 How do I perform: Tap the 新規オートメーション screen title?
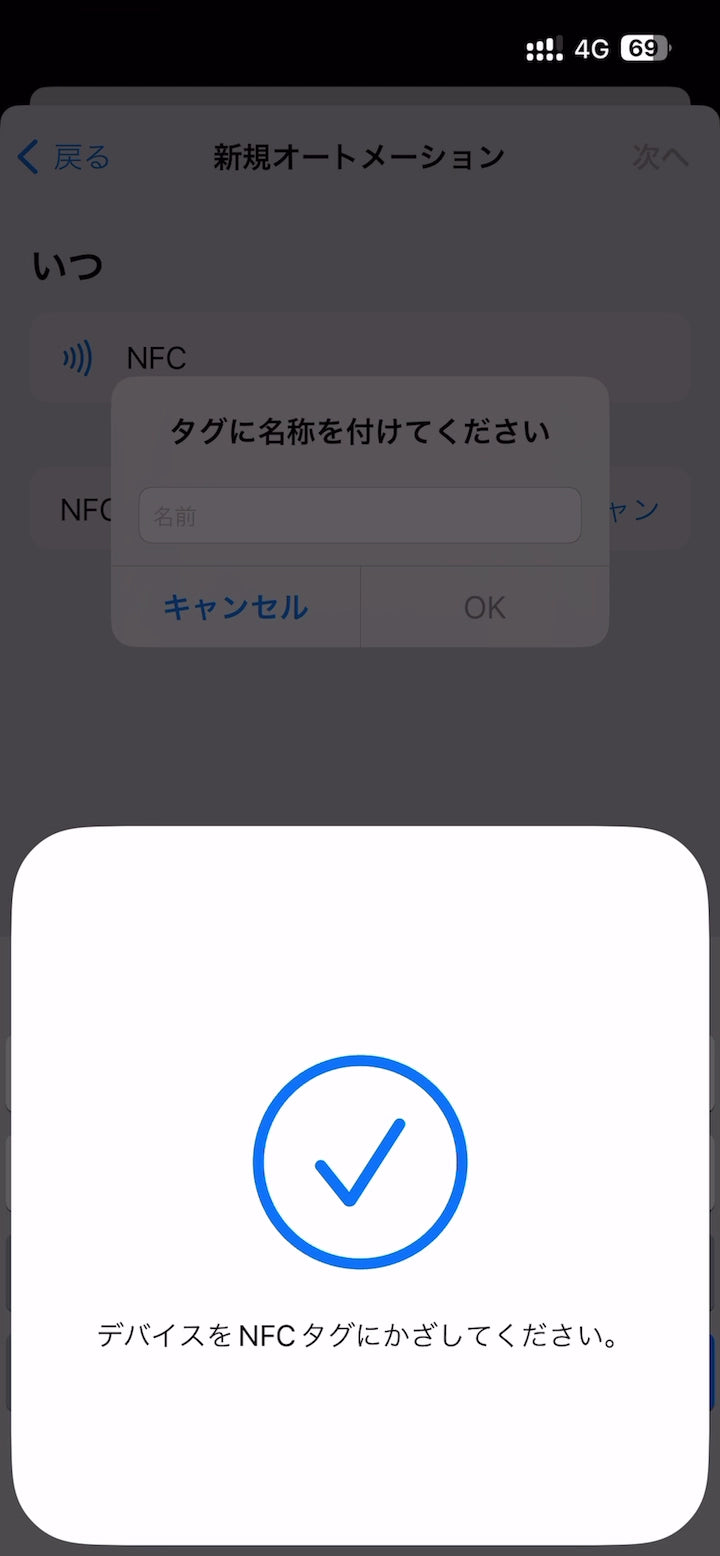pyautogui.click(x=358, y=157)
